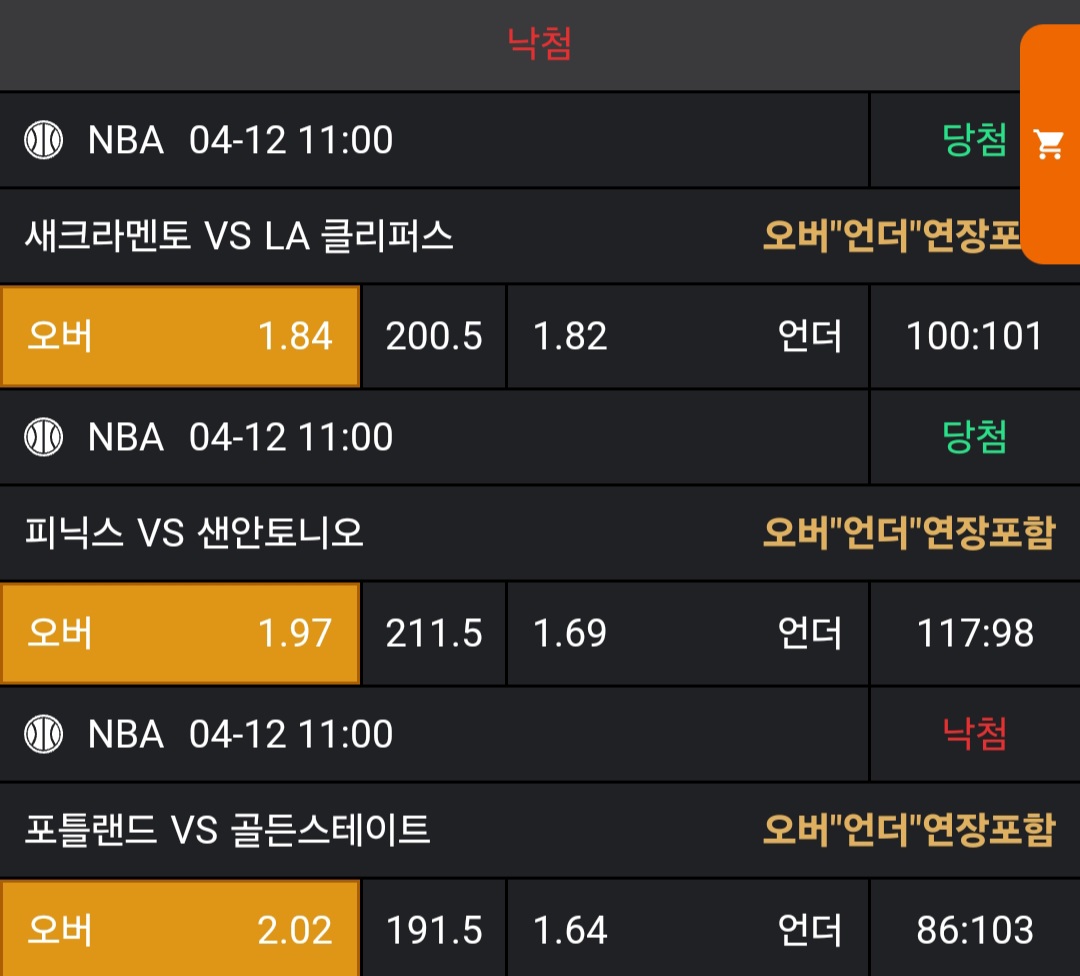Select 오버 1.97 for 피닉스 VS 샌안토니오
This screenshot has width=1080, height=976.
(x=180, y=634)
